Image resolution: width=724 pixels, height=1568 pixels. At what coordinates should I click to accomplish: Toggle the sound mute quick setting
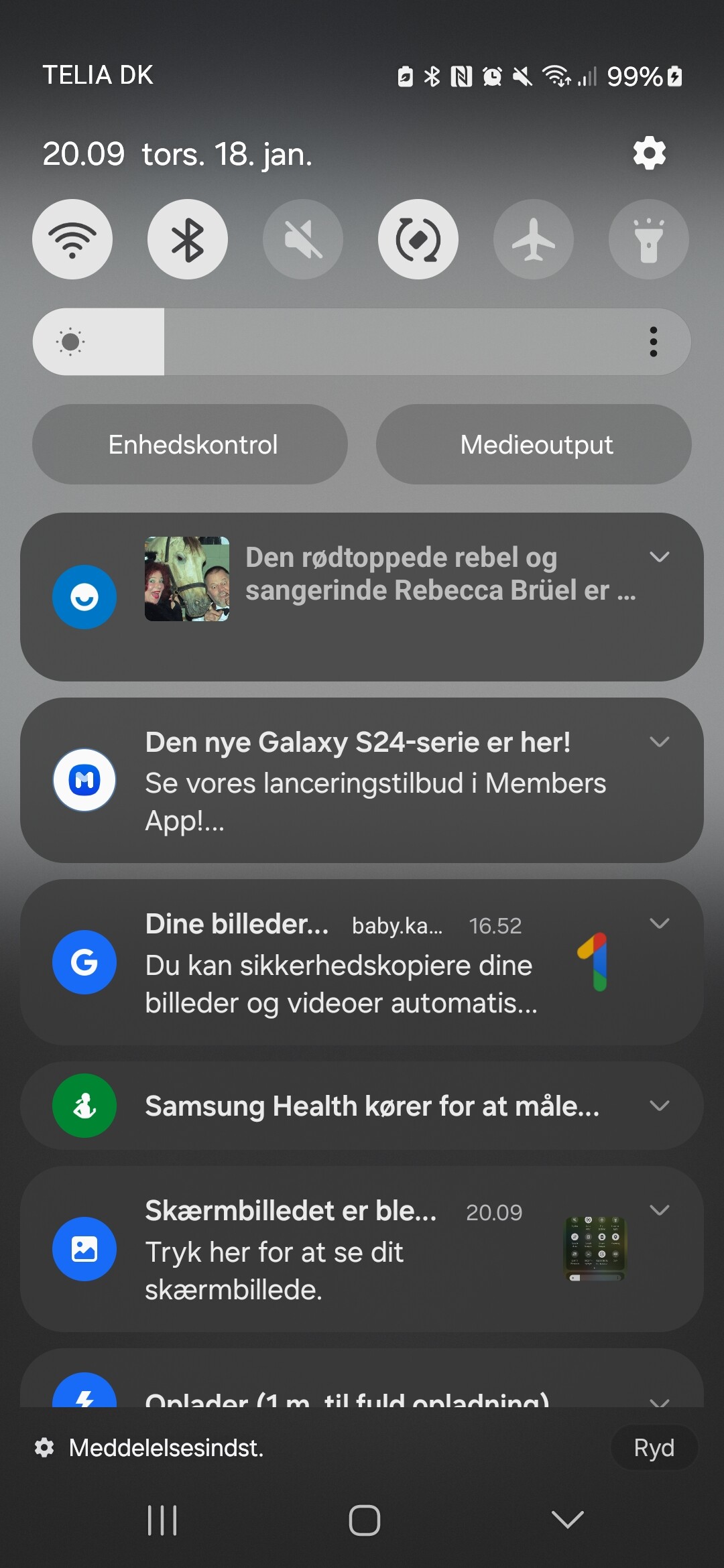[x=303, y=239]
